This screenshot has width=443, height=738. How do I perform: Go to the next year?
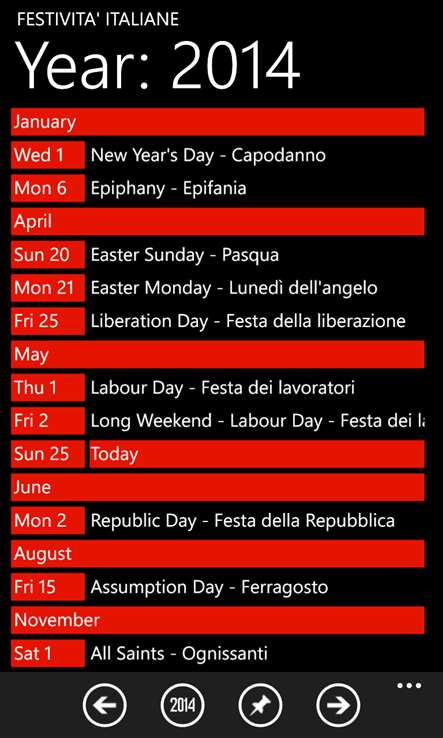tap(338, 705)
